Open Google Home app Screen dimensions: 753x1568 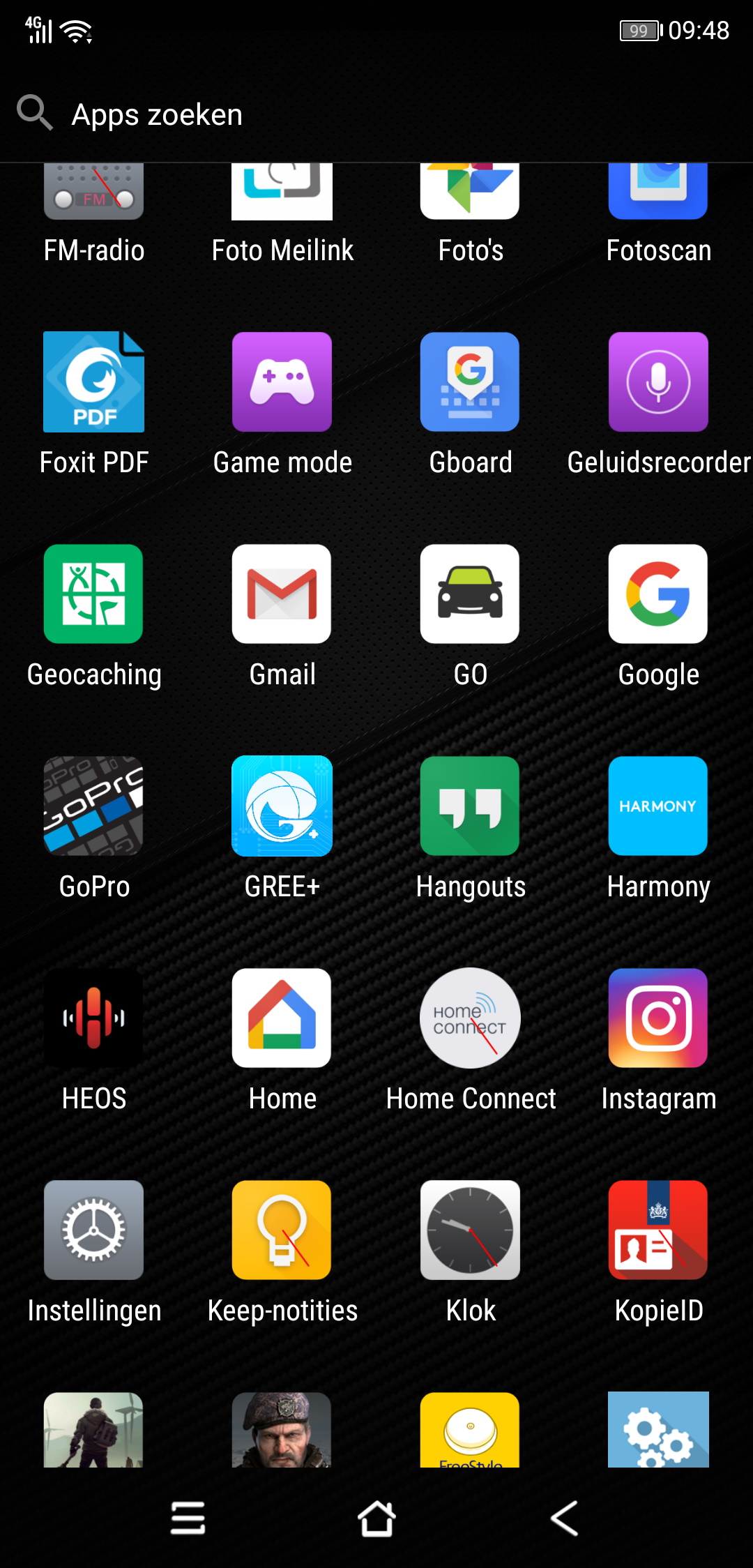point(282,1018)
